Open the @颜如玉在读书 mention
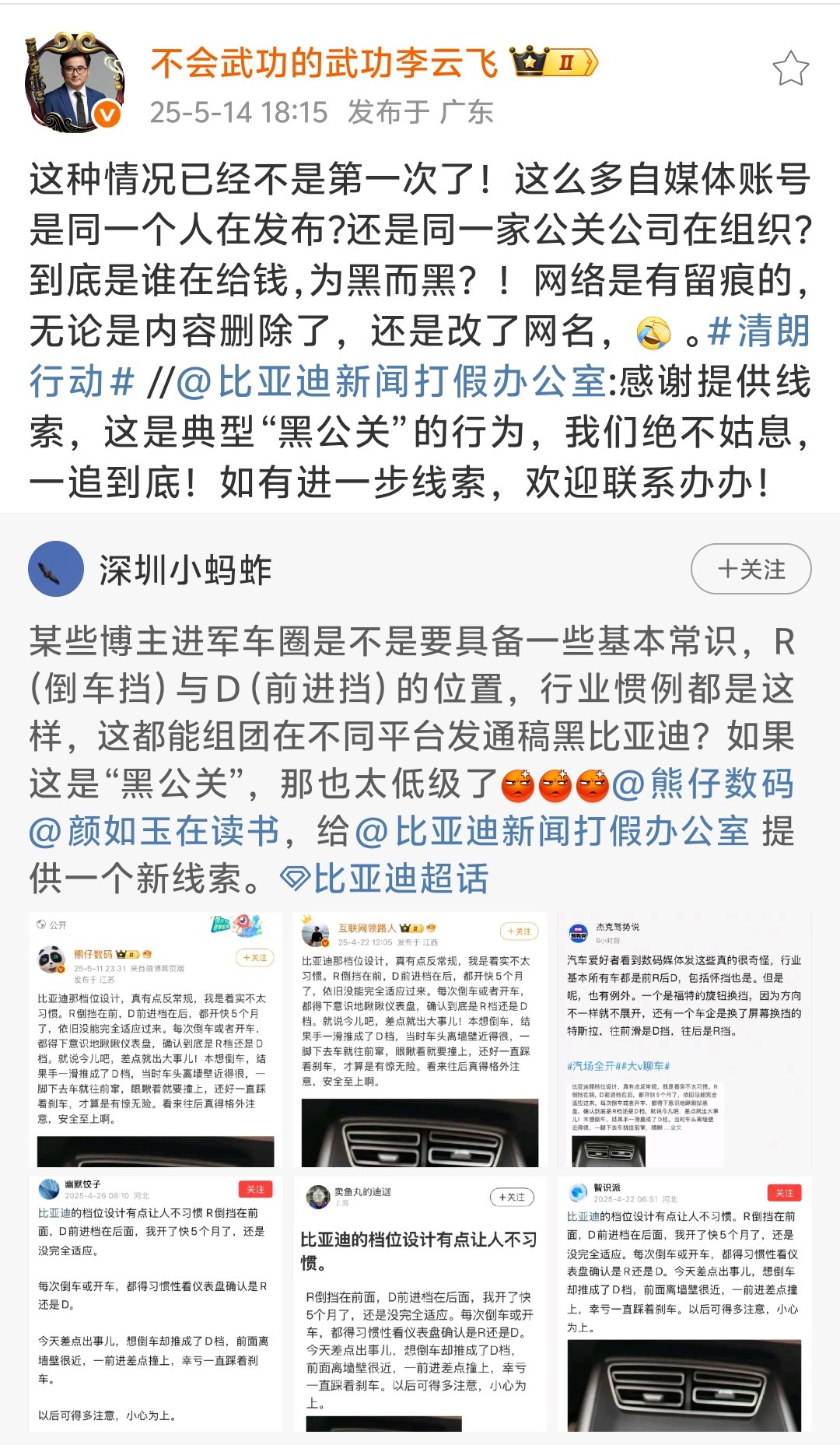The width and height of the screenshot is (840, 1445). 155,831
